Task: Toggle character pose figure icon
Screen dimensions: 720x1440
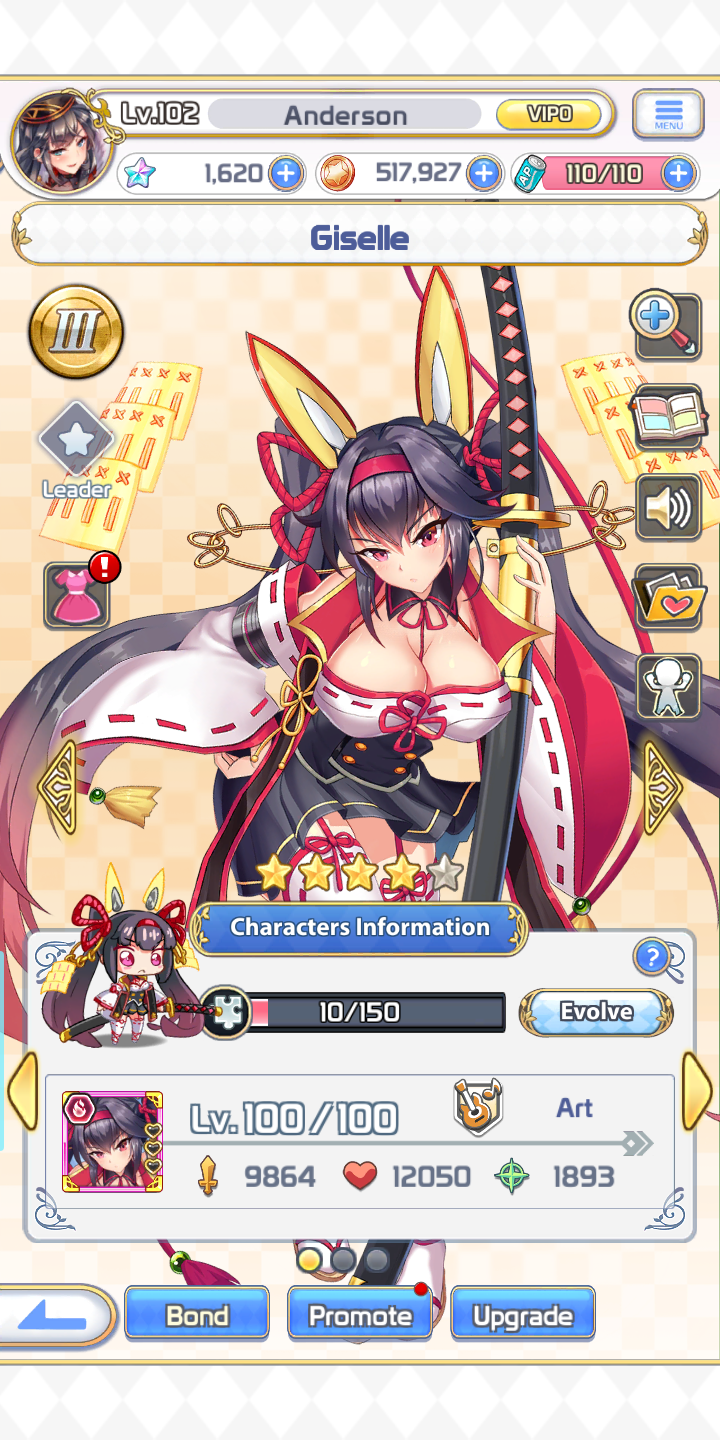Action: click(668, 686)
